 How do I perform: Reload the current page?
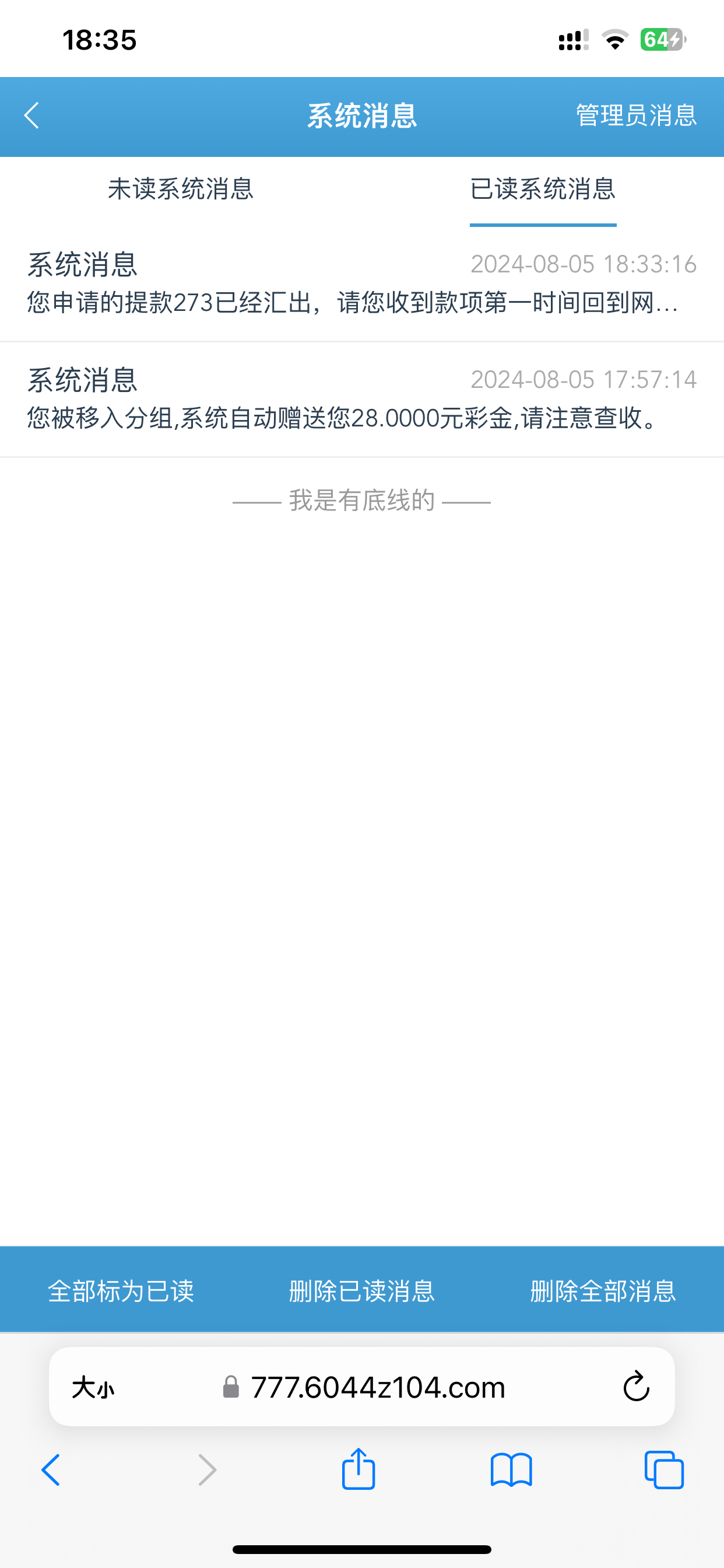[x=637, y=1387]
